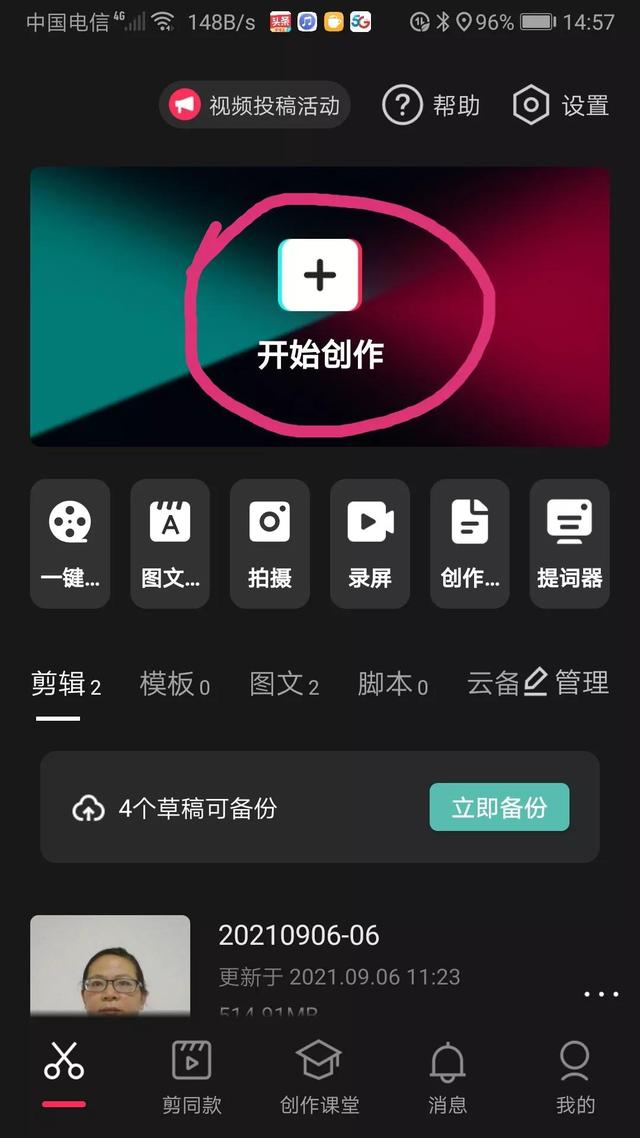Switch to the 图文 drafts tab
640x1138 pixels.
pos(283,684)
